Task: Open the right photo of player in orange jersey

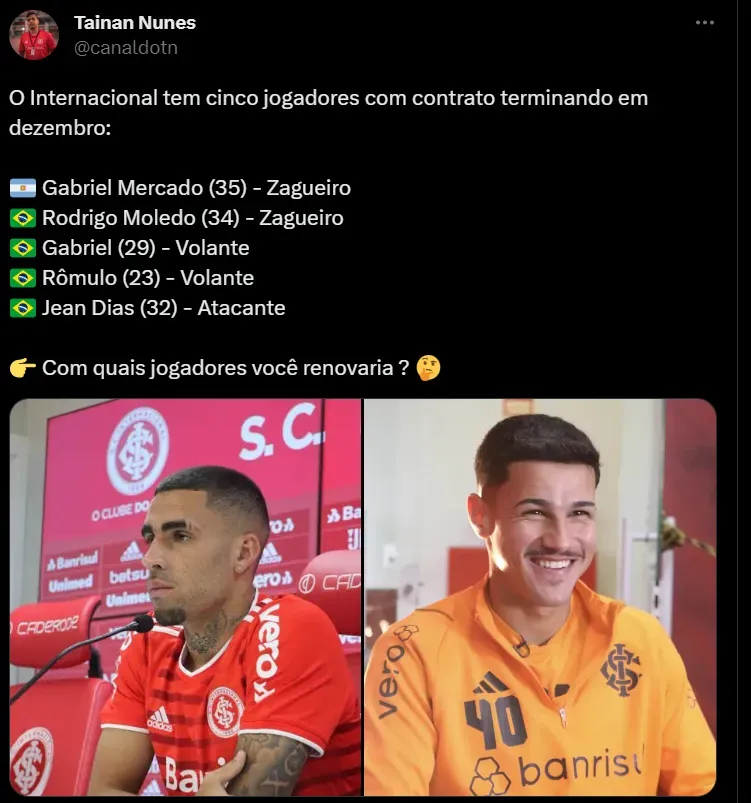Action: (x=540, y=597)
